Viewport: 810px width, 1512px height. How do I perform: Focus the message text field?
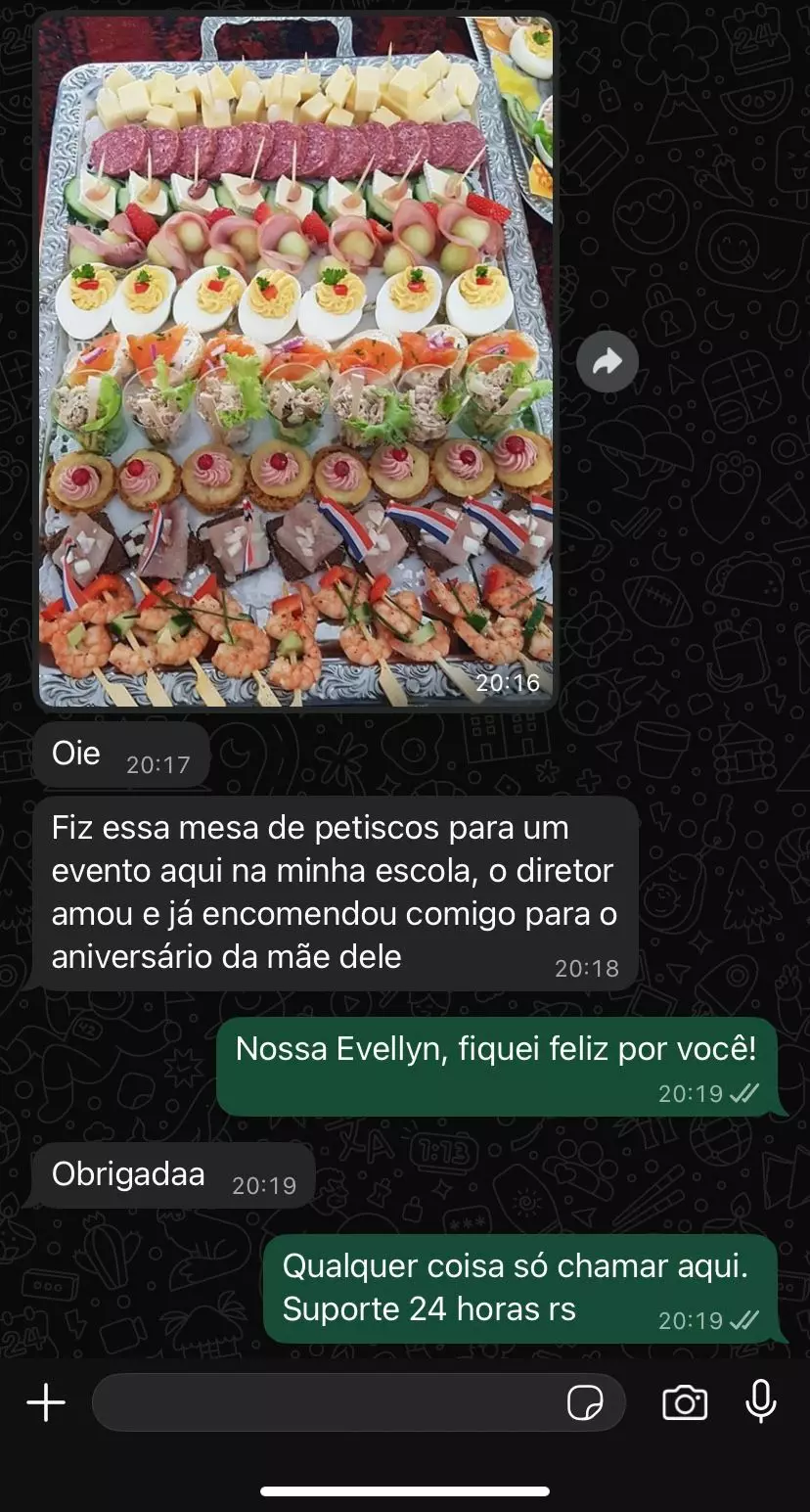[x=323, y=1403]
